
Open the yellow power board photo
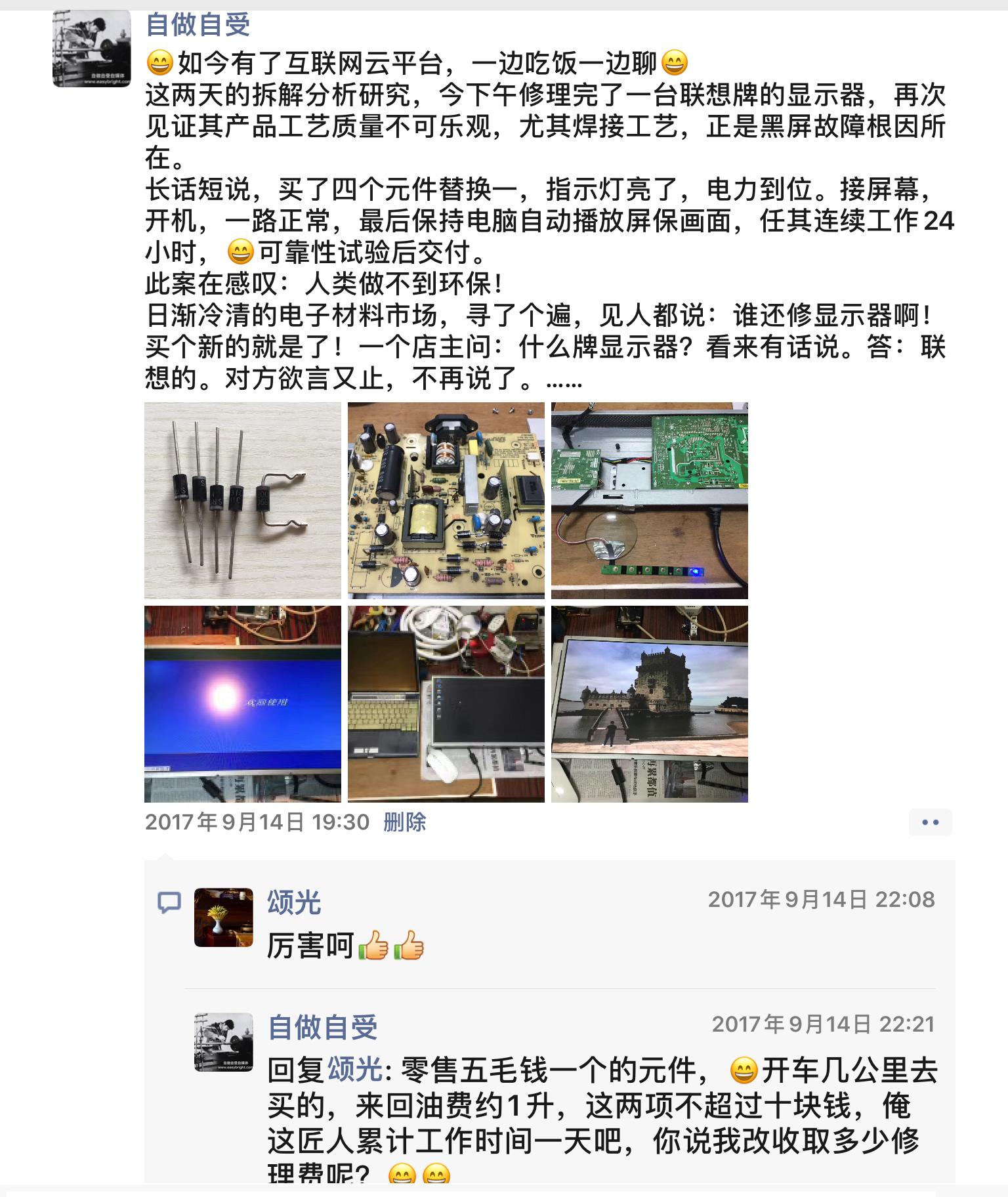(446, 500)
